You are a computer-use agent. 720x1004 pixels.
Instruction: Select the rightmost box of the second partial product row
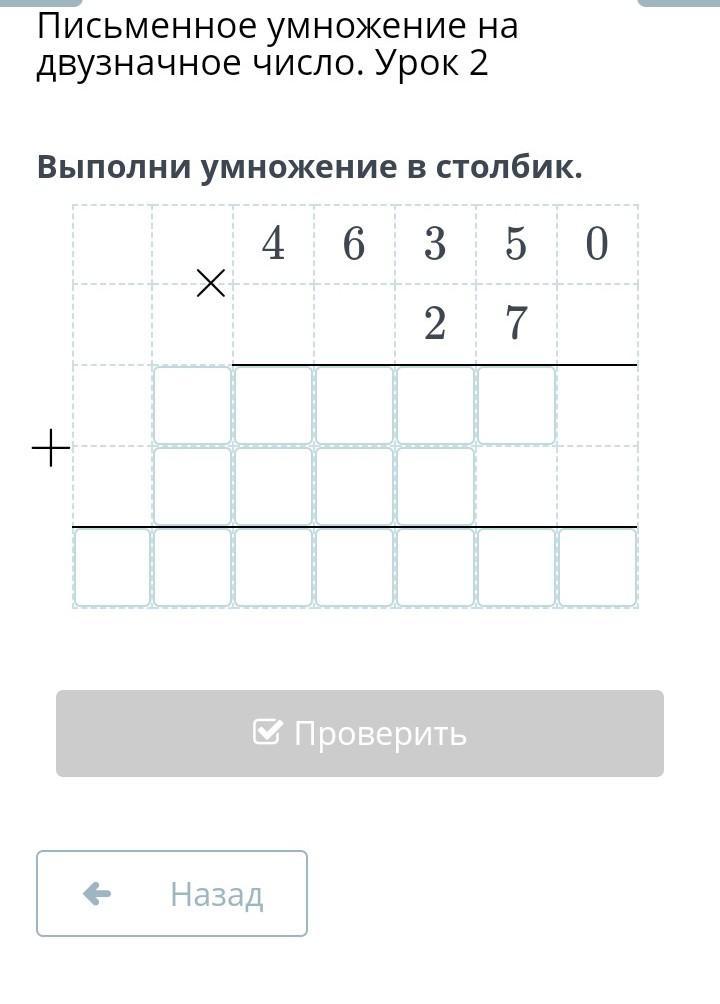tap(436, 486)
